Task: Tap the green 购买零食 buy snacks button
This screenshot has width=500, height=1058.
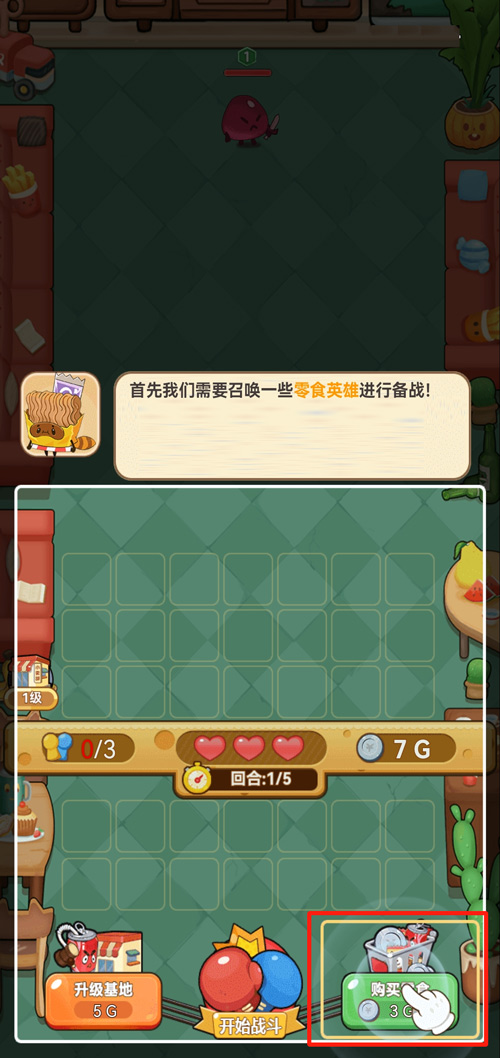Action: click(x=399, y=1000)
